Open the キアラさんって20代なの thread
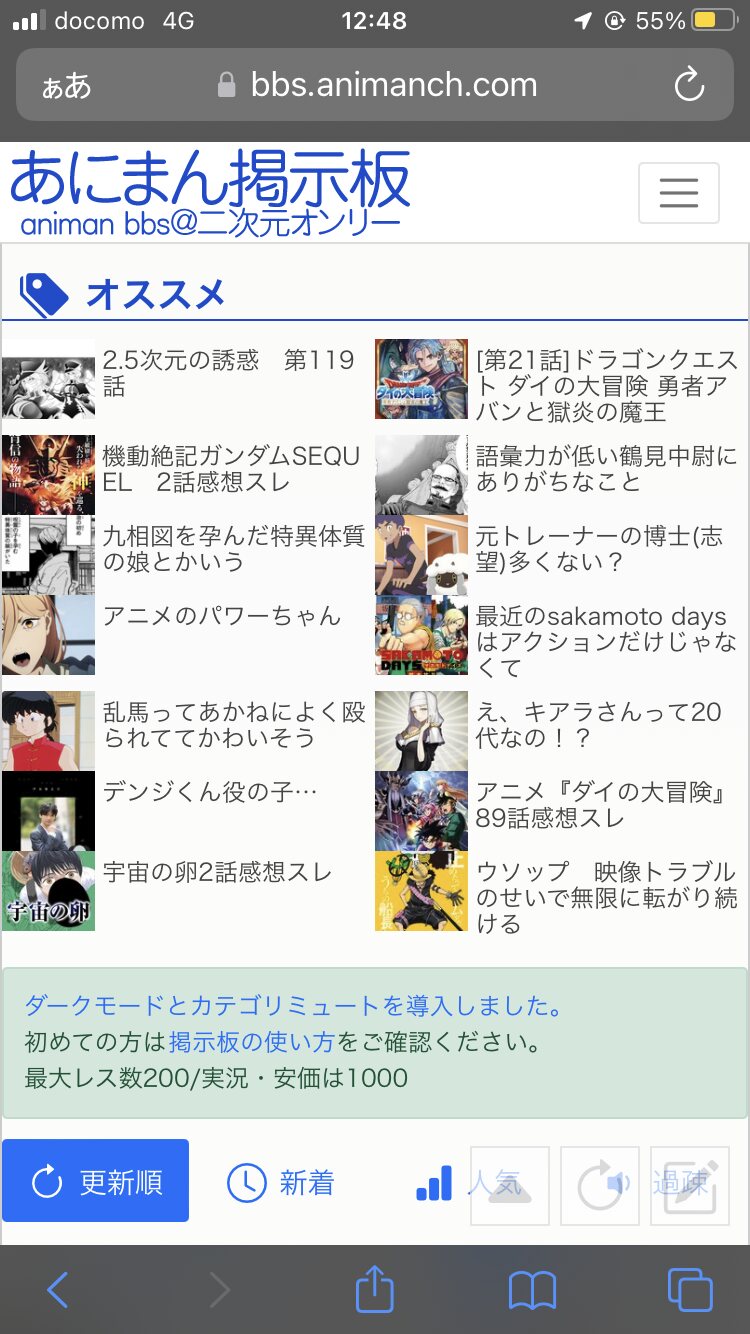Image resolution: width=750 pixels, height=1334 pixels. click(x=598, y=725)
